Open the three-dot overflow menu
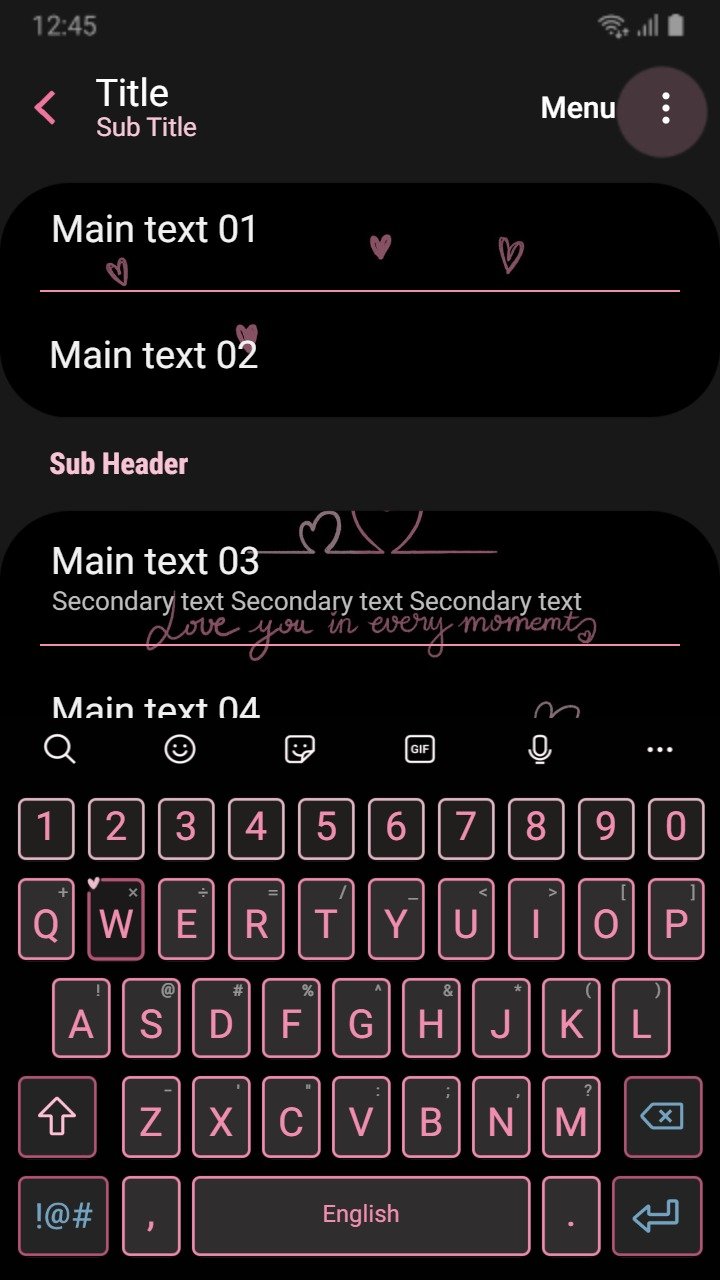The height and width of the screenshot is (1280, 720). (x=665, y=109)
